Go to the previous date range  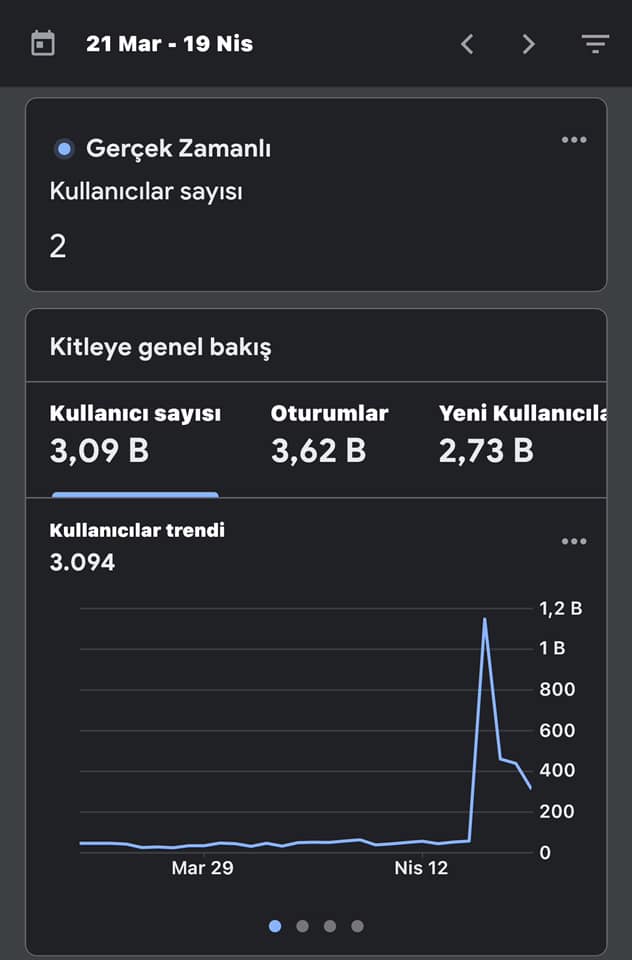point(467,44)
